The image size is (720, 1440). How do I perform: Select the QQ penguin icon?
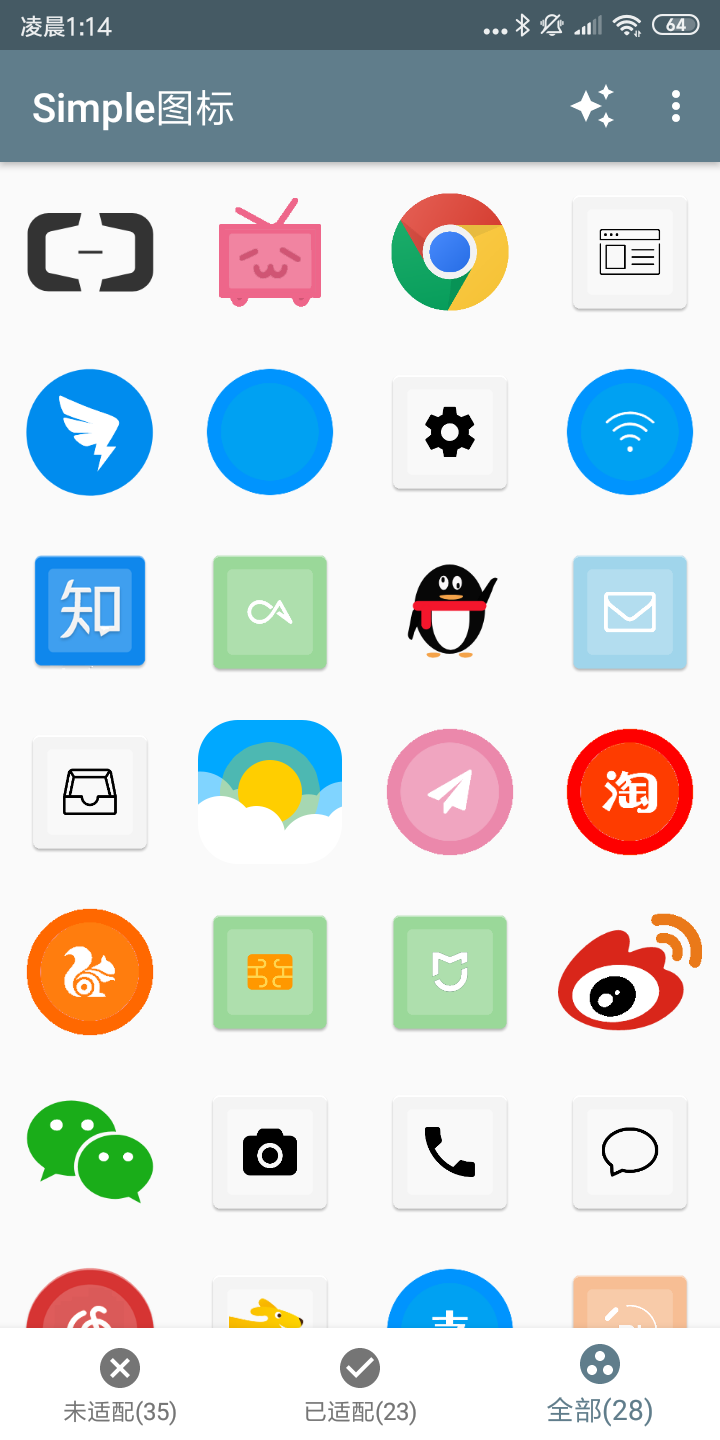pos(450,611)
